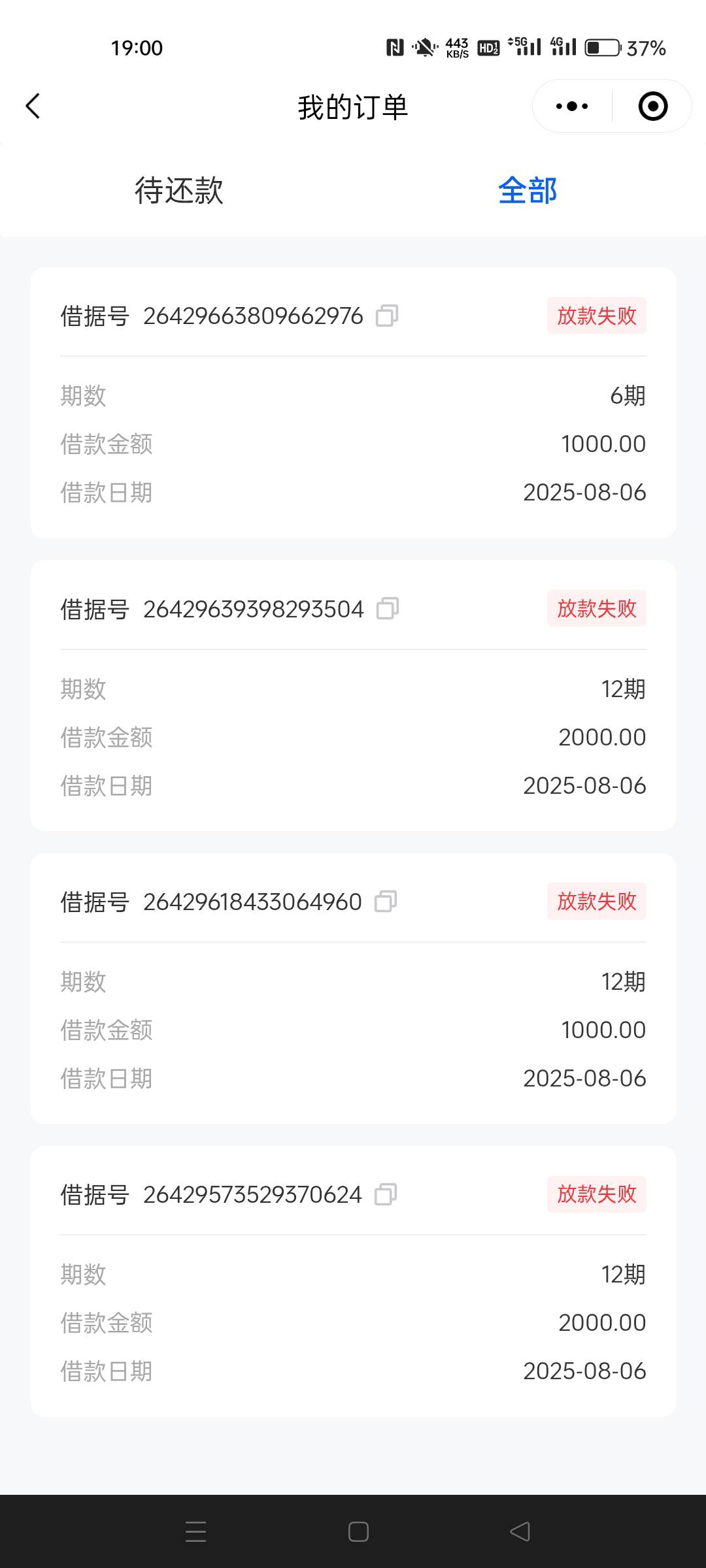Open the mini program three-dot menu

(572, 106)
